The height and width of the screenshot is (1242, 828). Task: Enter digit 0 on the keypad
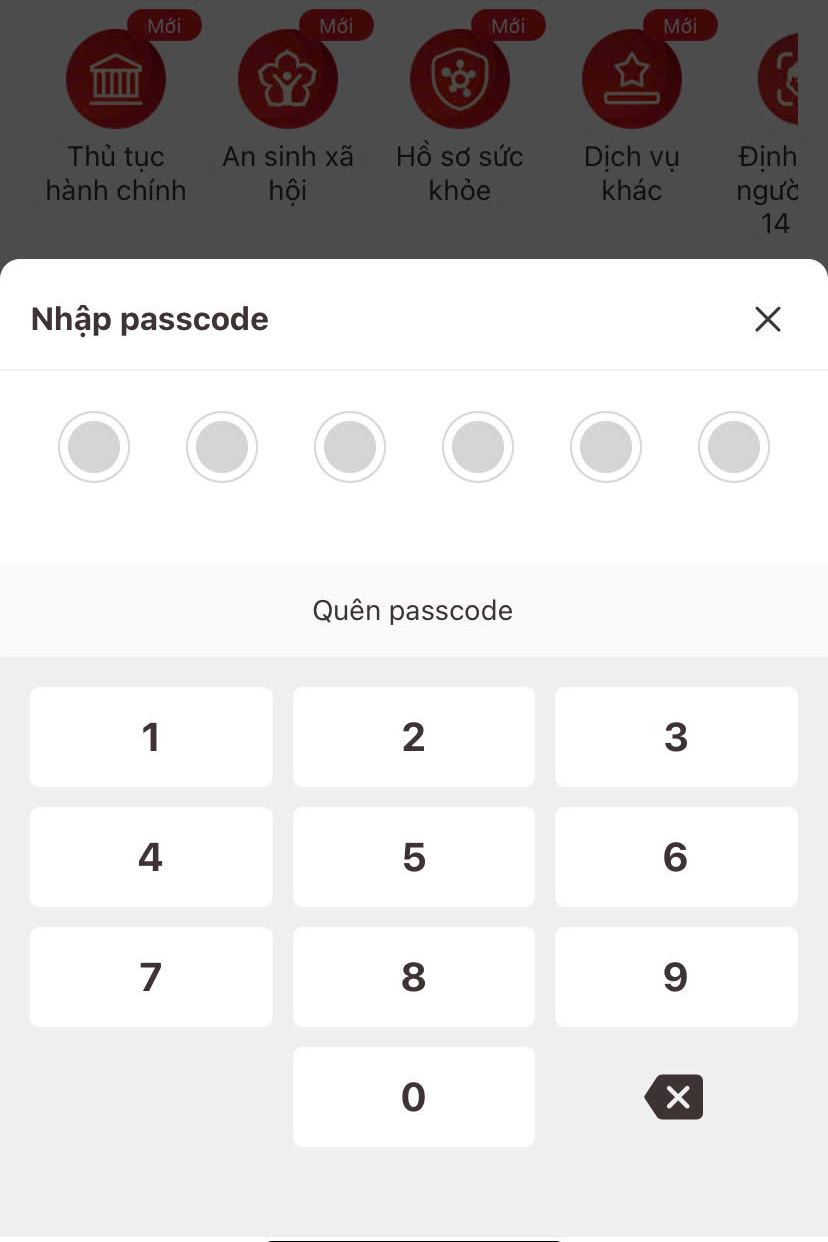tap(413, 1097)
